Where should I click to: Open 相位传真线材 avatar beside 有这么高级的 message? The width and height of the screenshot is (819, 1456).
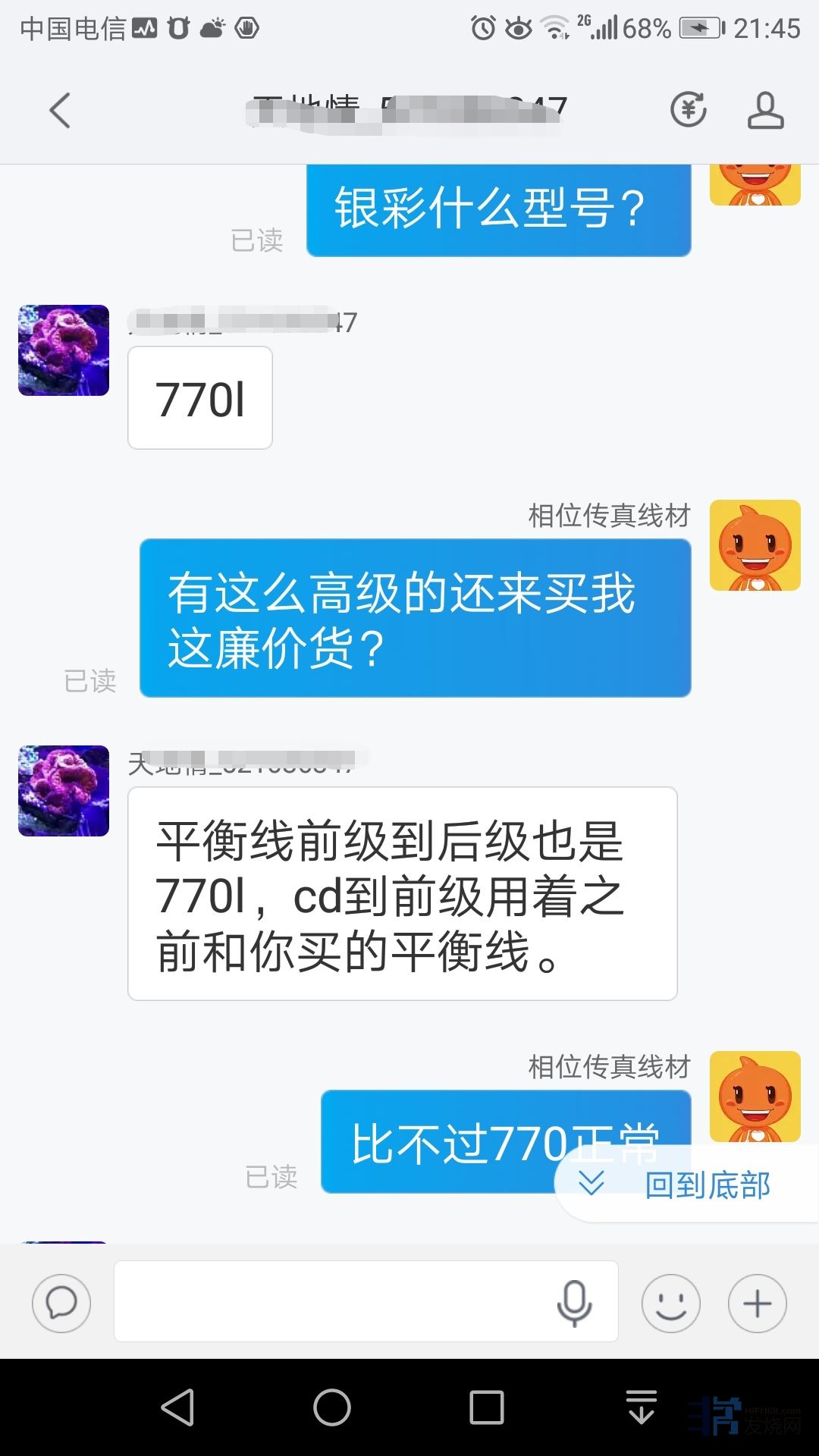(x=755, y=545)
